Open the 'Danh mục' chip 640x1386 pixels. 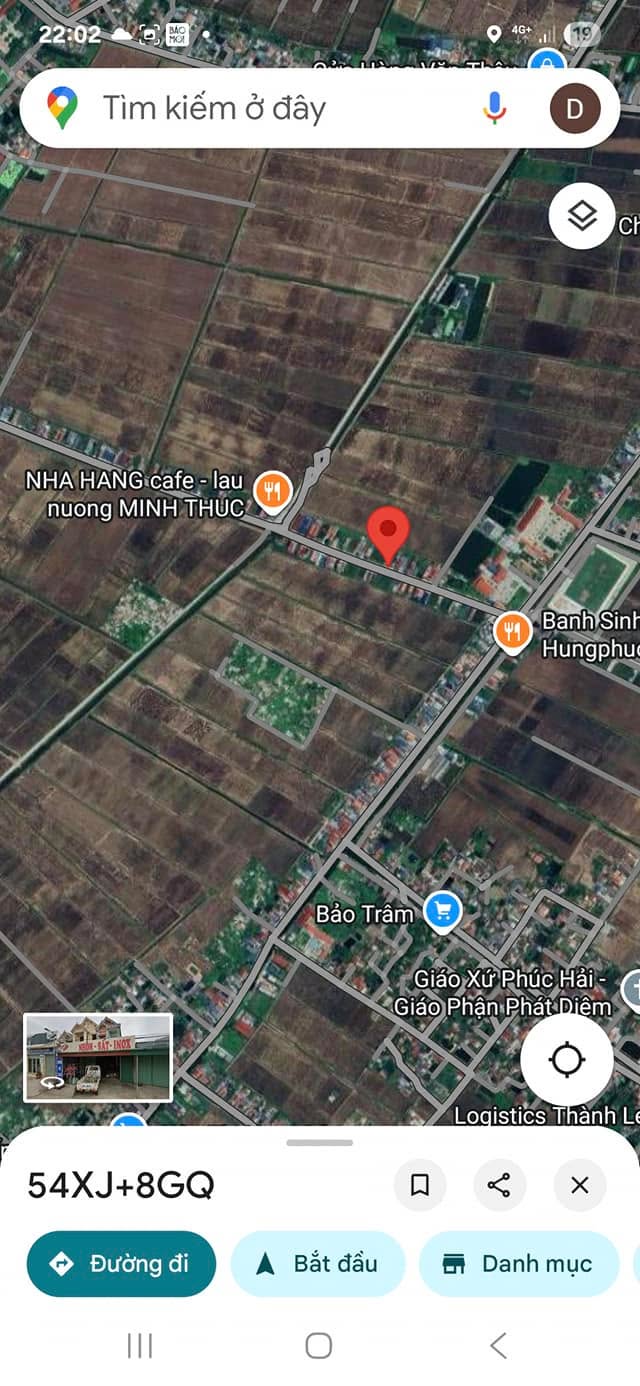click(518, 1264)
